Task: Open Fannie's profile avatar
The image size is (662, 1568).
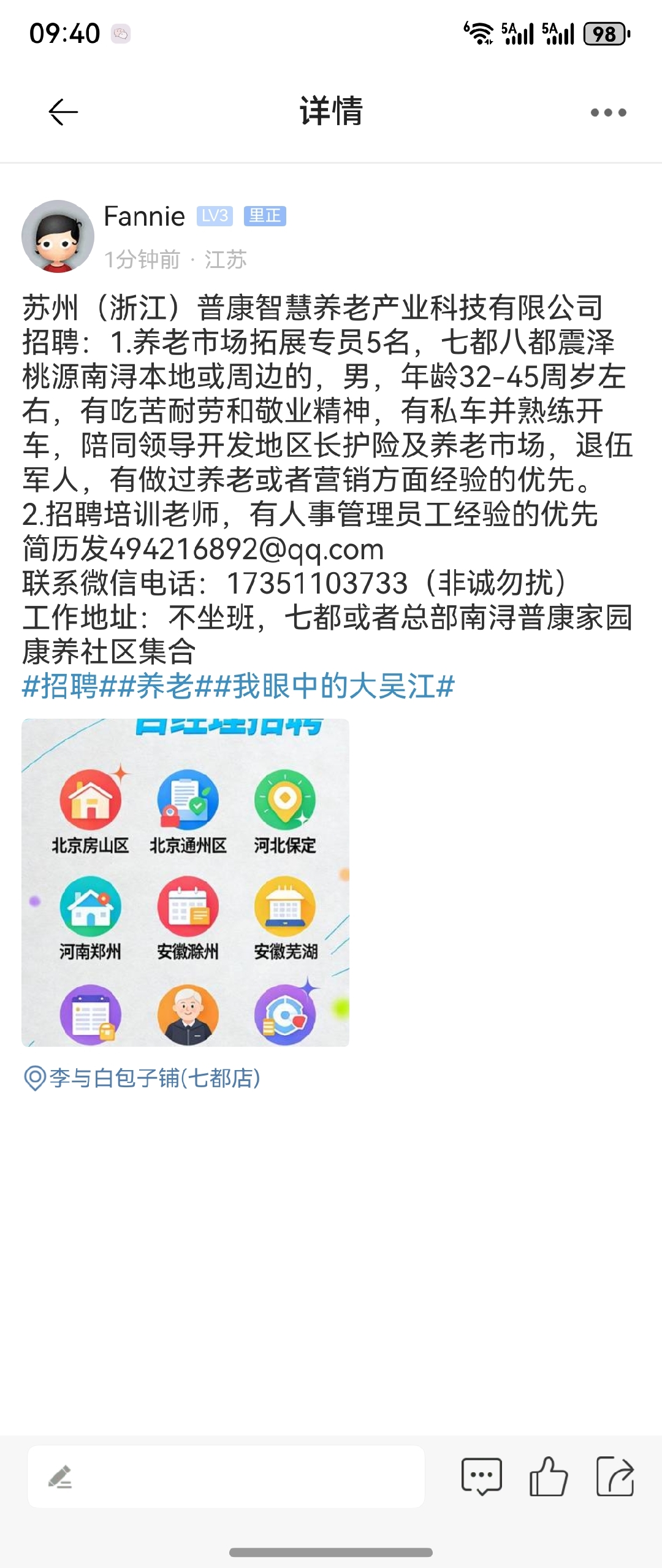Action: (58, 236)
